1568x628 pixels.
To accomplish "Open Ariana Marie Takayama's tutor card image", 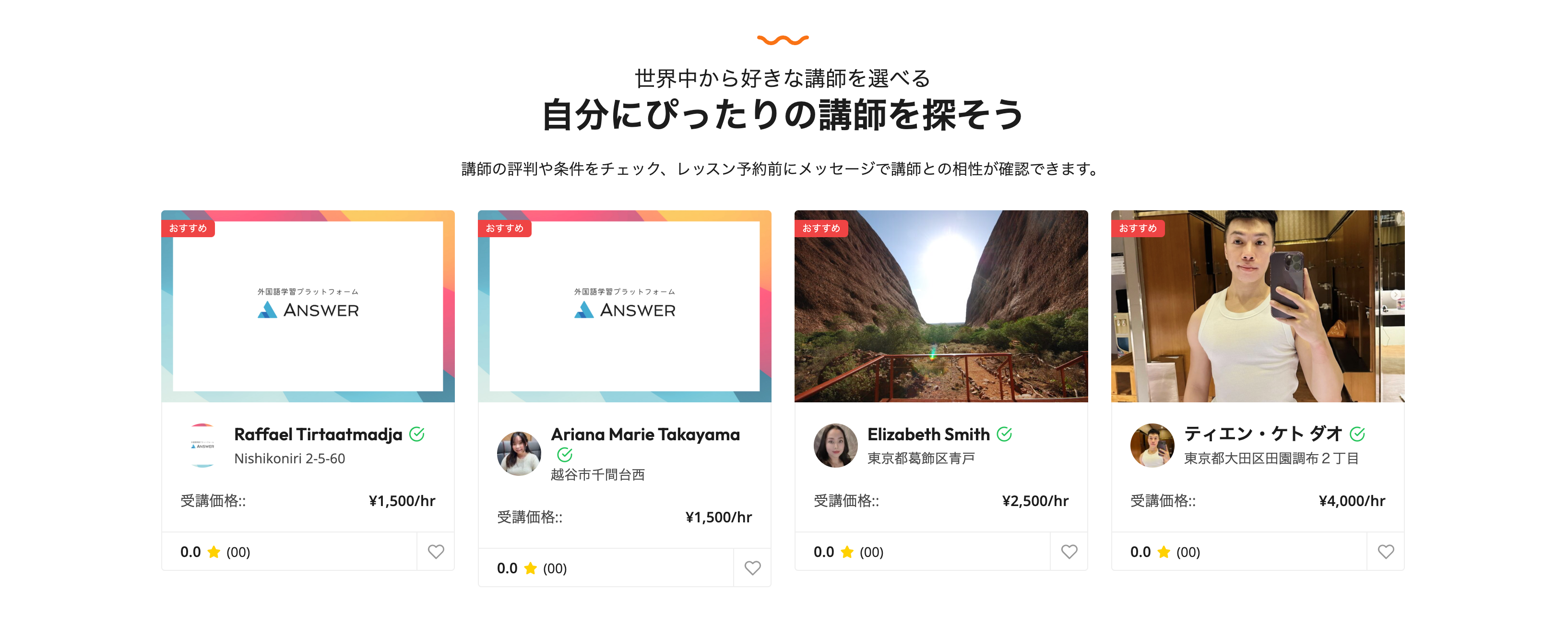I will [x=625, y=306].
